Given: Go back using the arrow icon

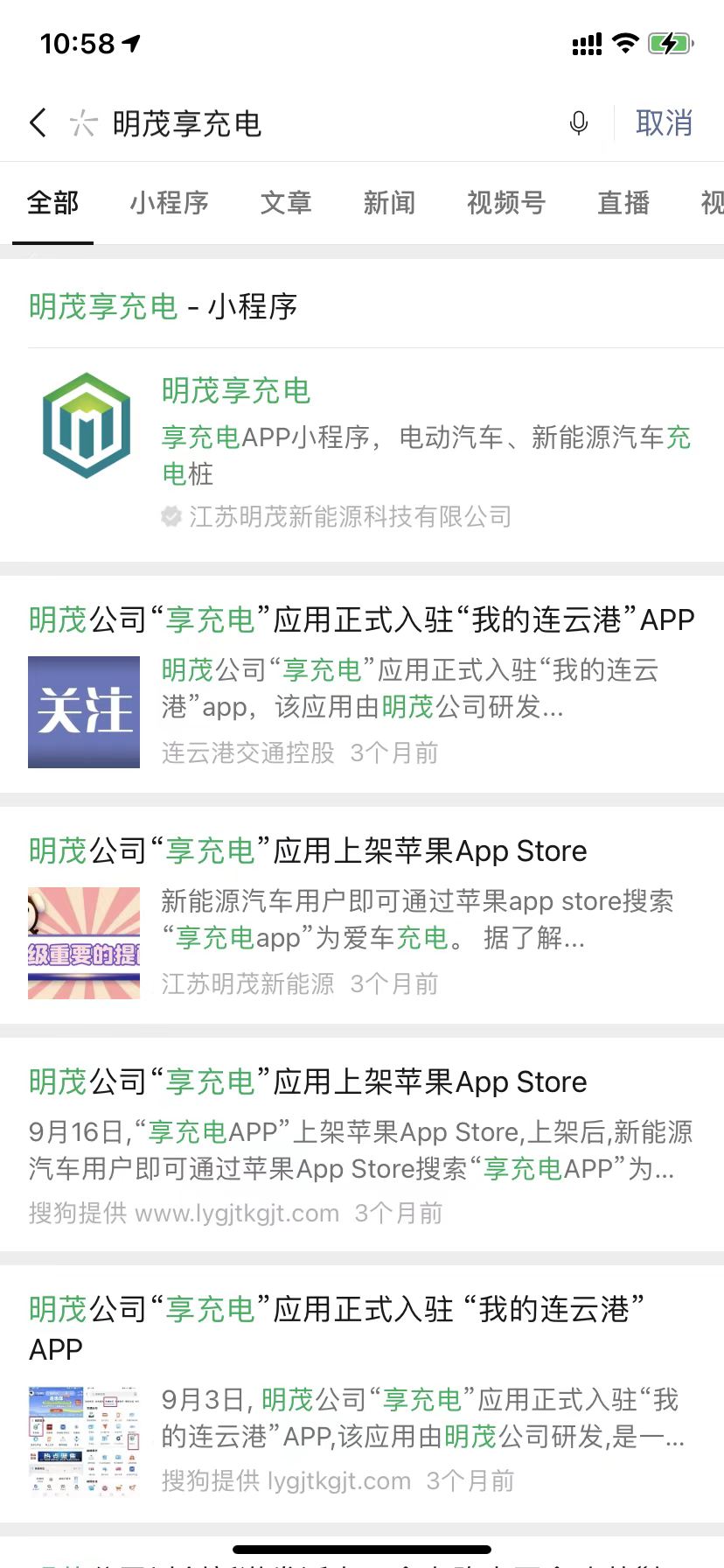Looking at the screenshot, I should point(38,123).
